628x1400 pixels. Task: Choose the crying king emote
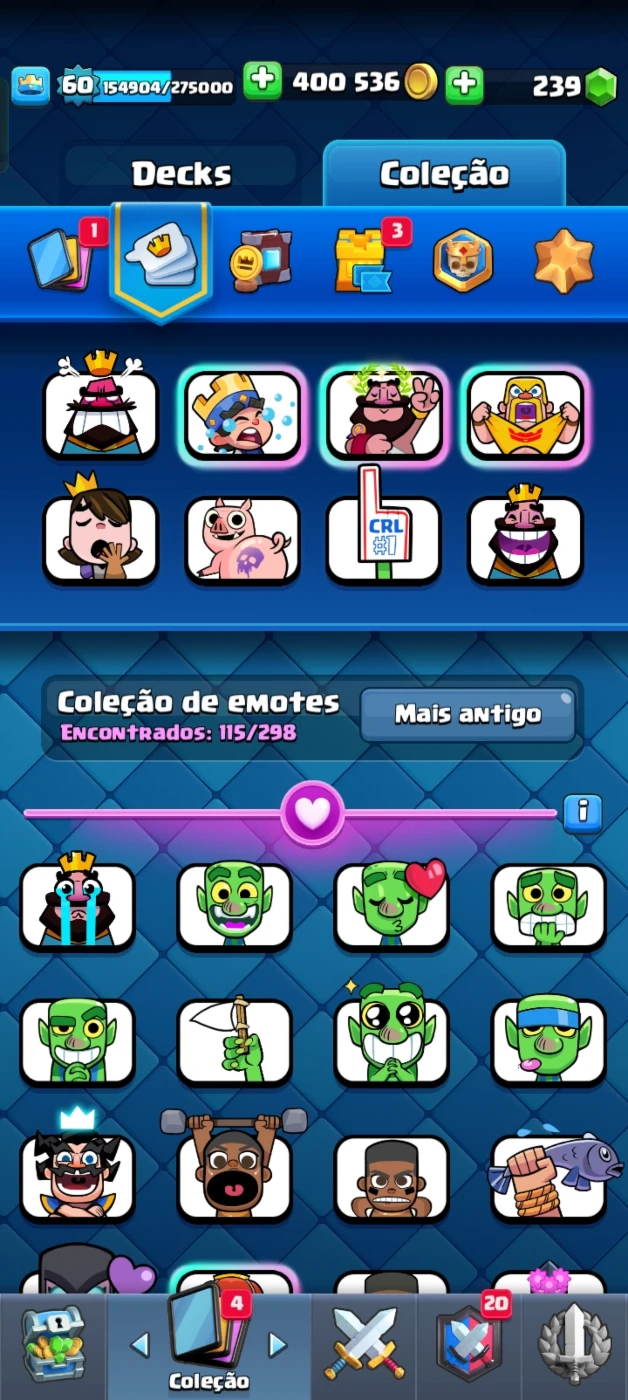tap(78, 906)
